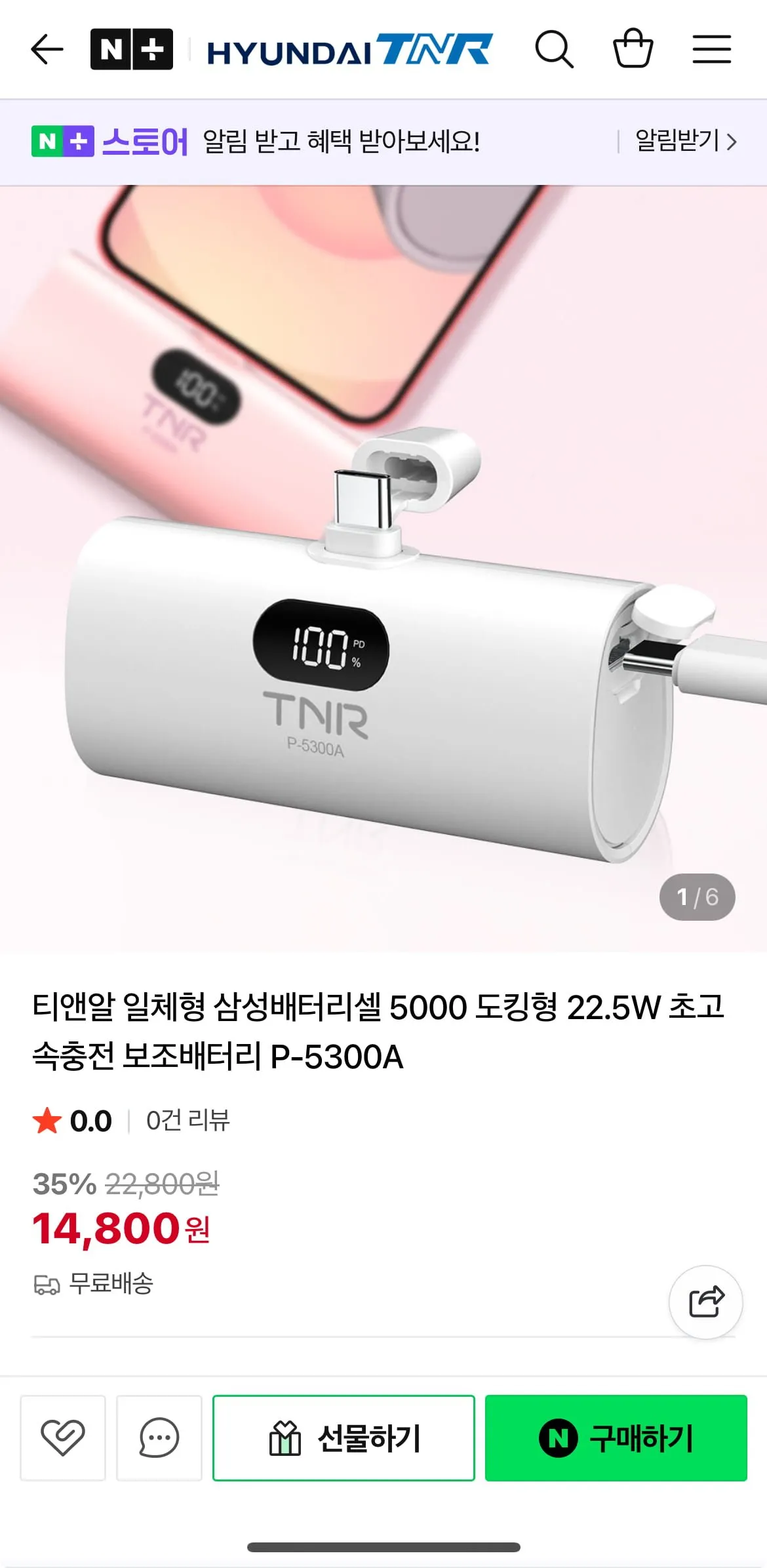
Task: Open the chat inquiry button
Action: 159,1438
